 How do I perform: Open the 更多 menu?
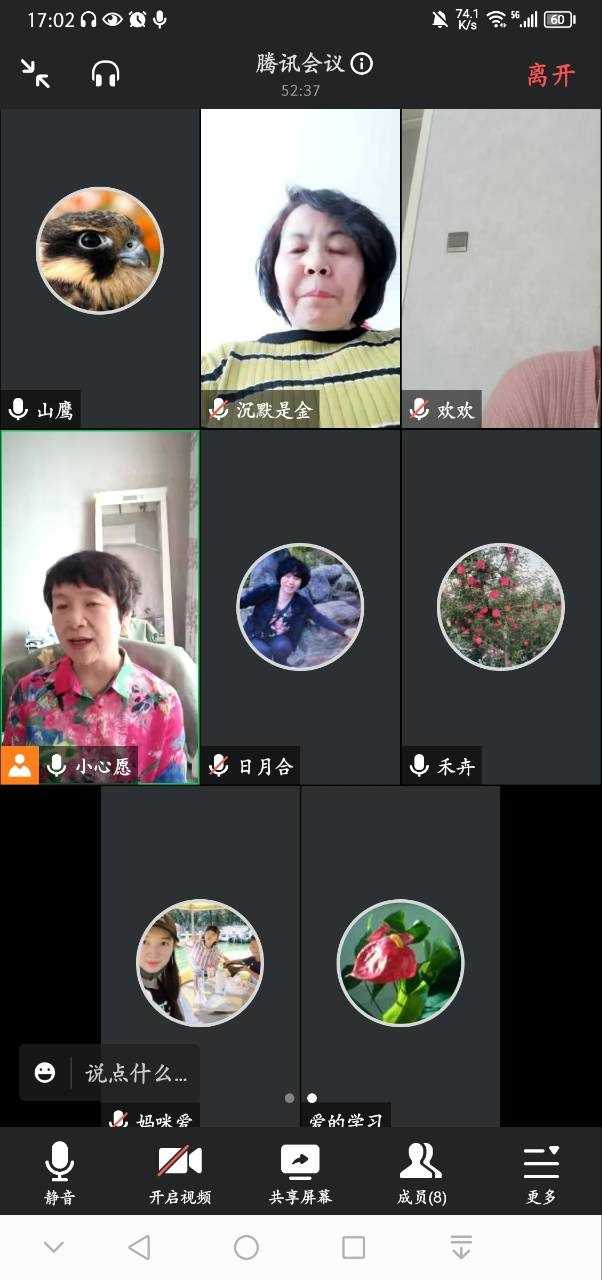point(541,1172)
